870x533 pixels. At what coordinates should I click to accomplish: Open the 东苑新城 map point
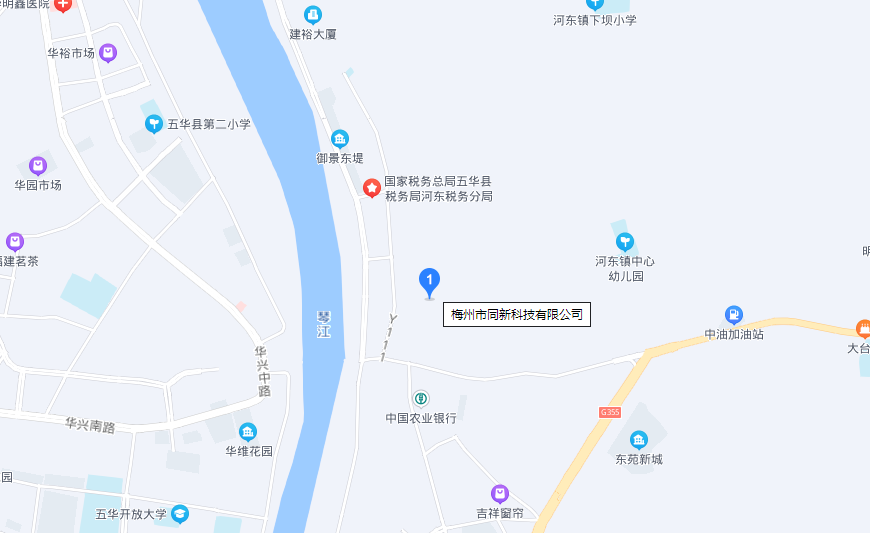639,439
